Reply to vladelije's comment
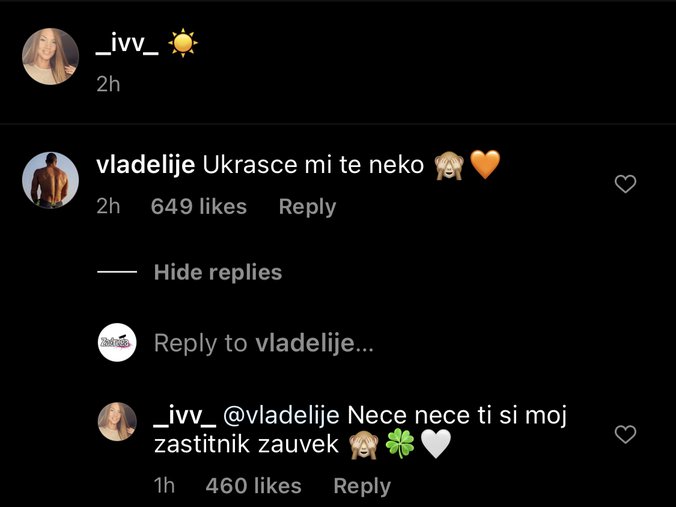676x507 pixels. pos(307,207)
